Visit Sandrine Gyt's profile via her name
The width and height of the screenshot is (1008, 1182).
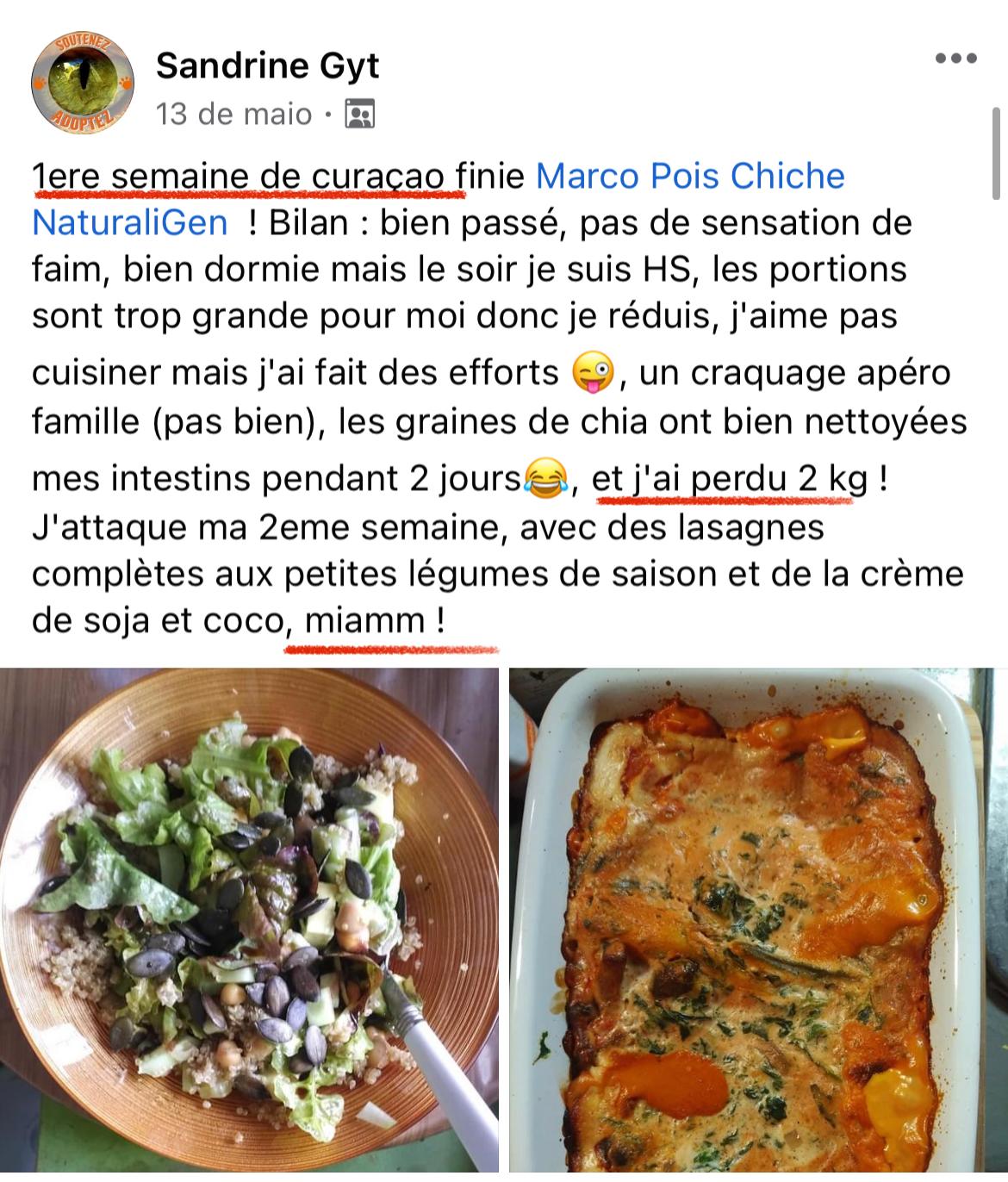pos(267,65)
